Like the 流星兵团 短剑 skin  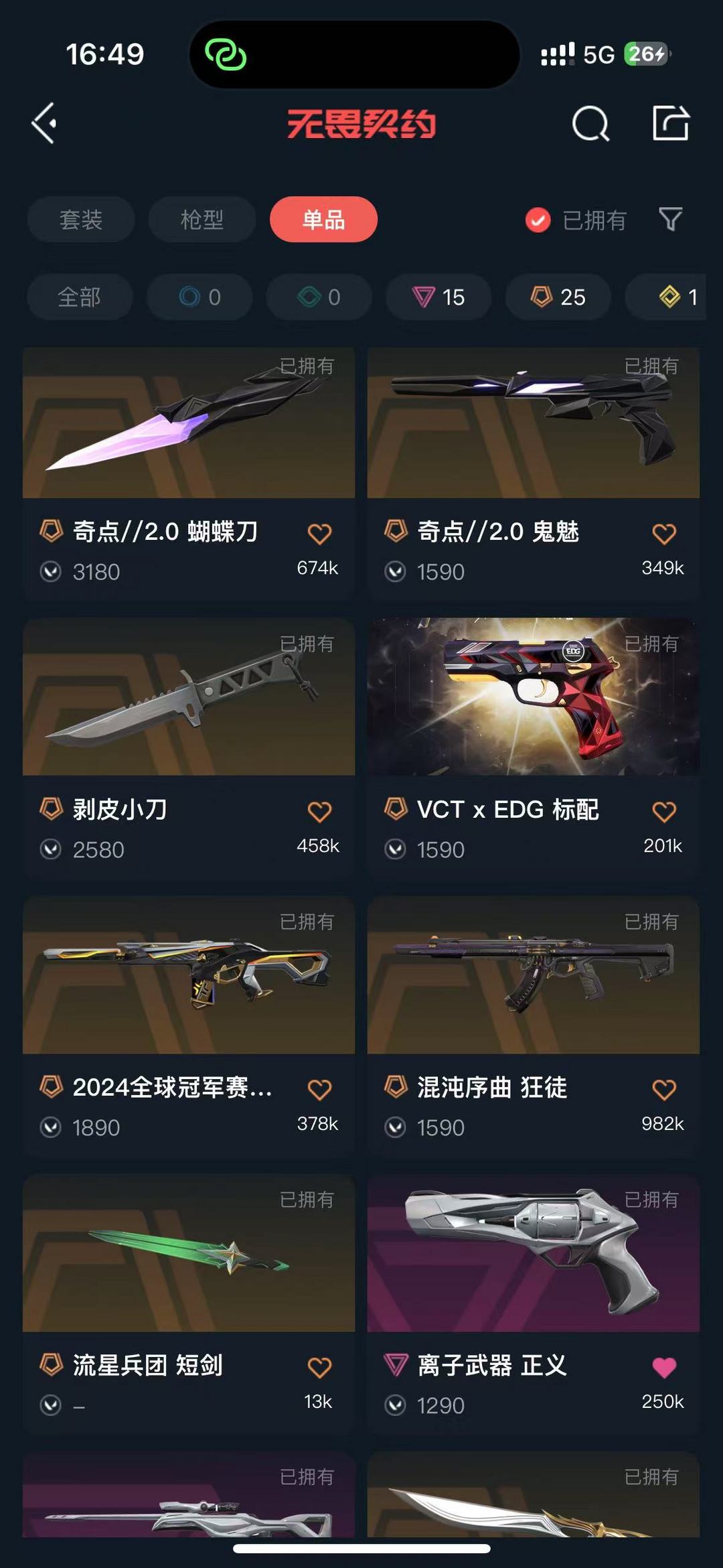(x=319, y=1368)
